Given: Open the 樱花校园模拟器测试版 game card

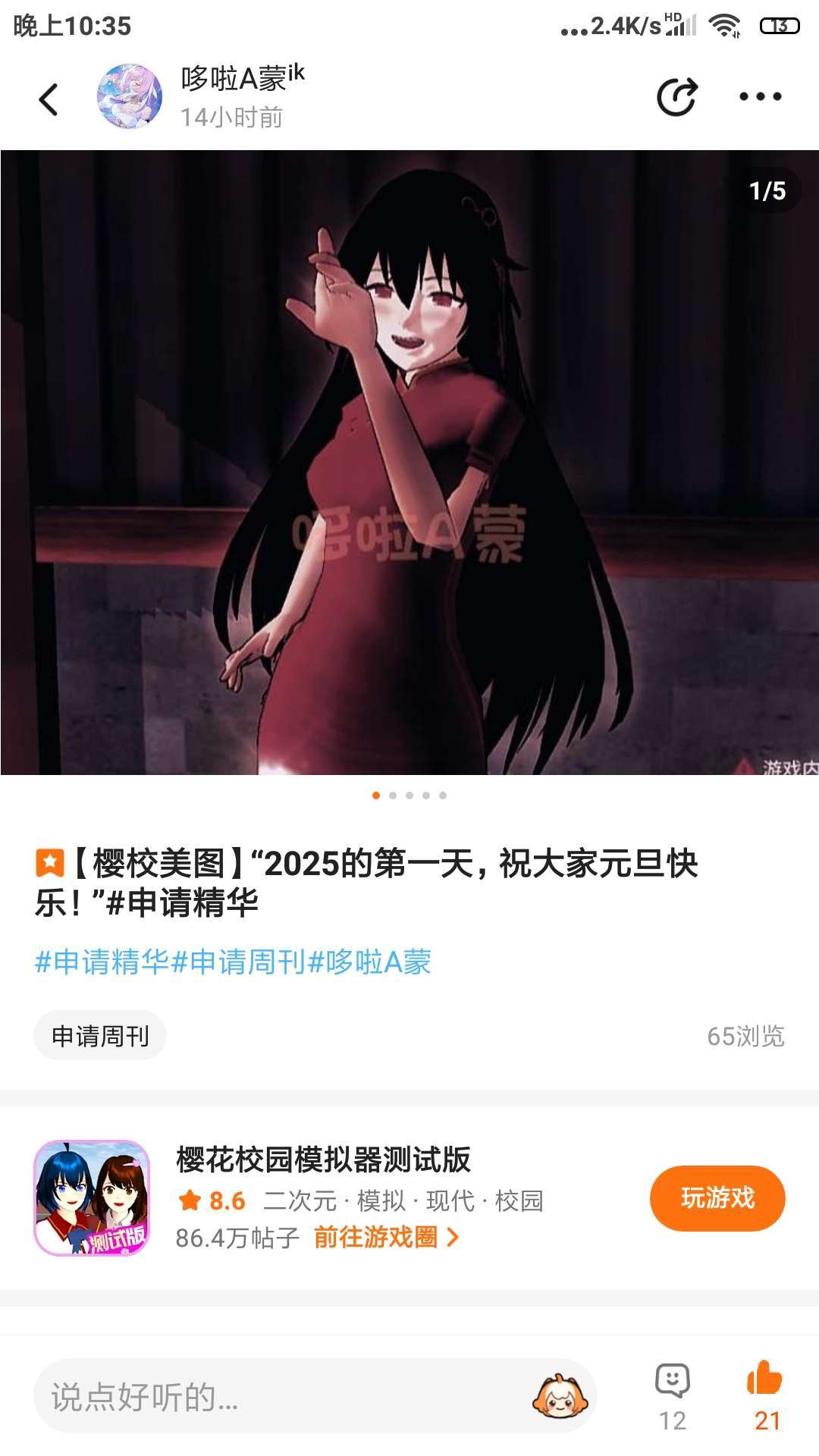Looking at the screenshot, I should pos(322,1160).
